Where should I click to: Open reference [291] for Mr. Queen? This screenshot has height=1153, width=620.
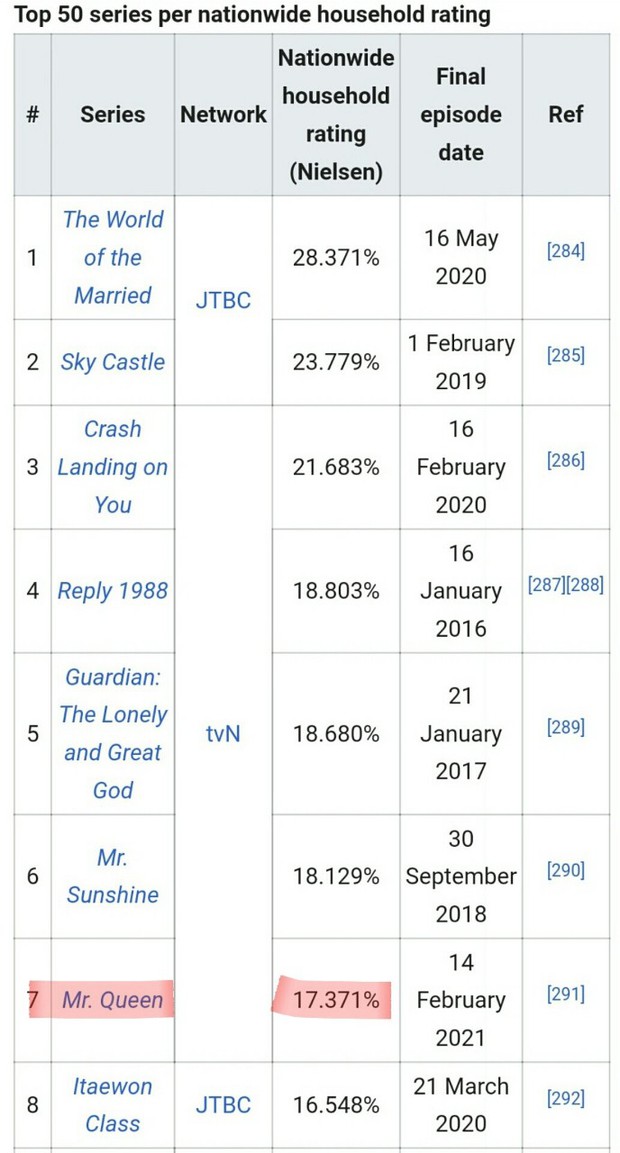[x=565, y=994]
